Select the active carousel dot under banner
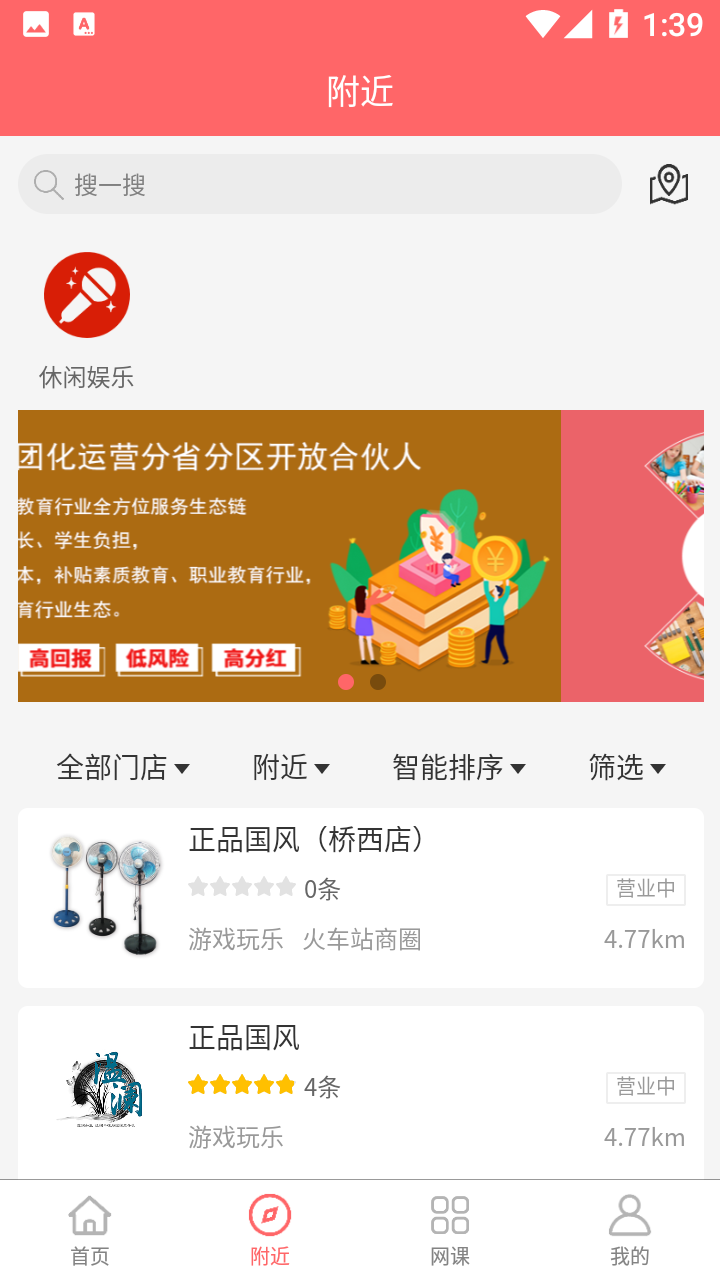This screenshot has width=720, height=1280. coord(347,681)
